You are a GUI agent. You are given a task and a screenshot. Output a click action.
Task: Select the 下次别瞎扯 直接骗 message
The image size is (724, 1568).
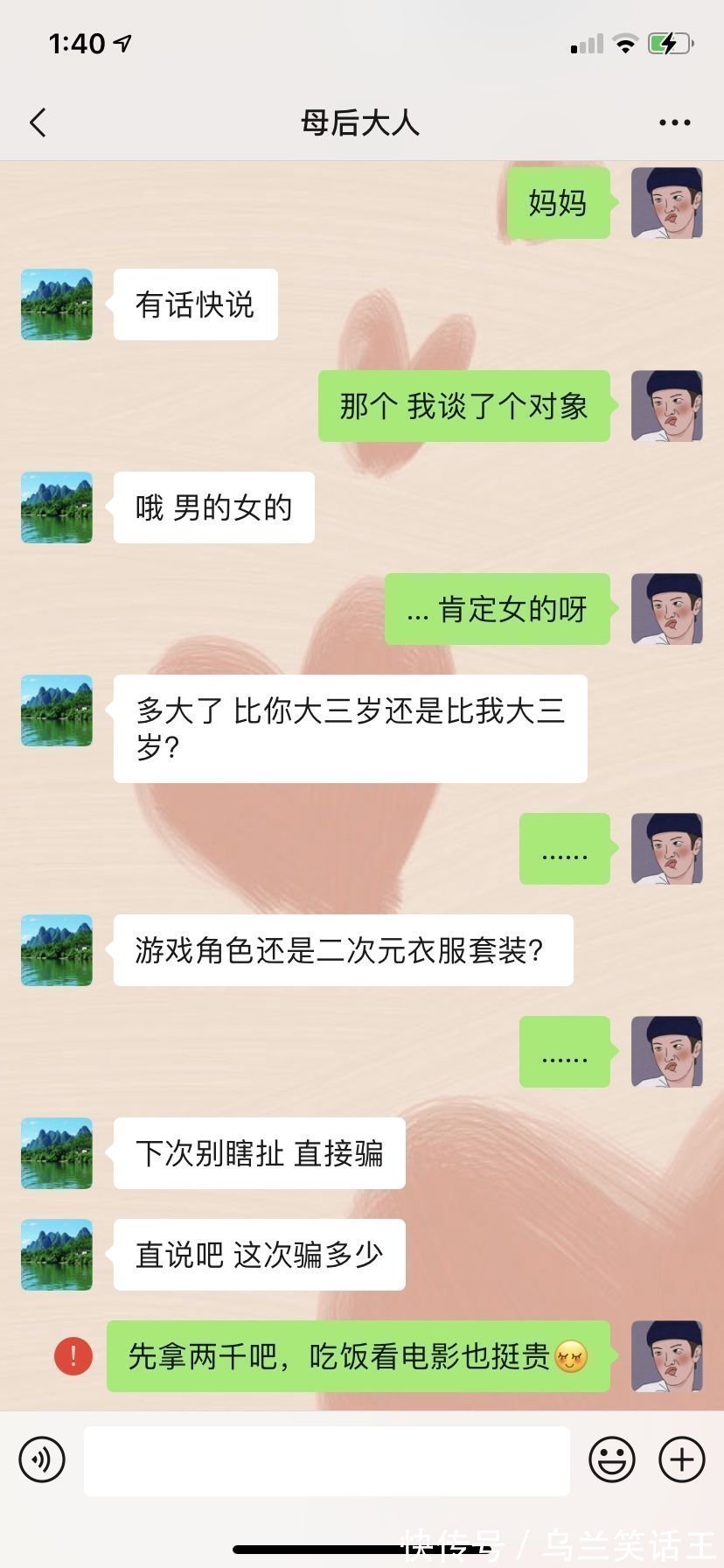pyautogui.click(x=258, y=1153)
